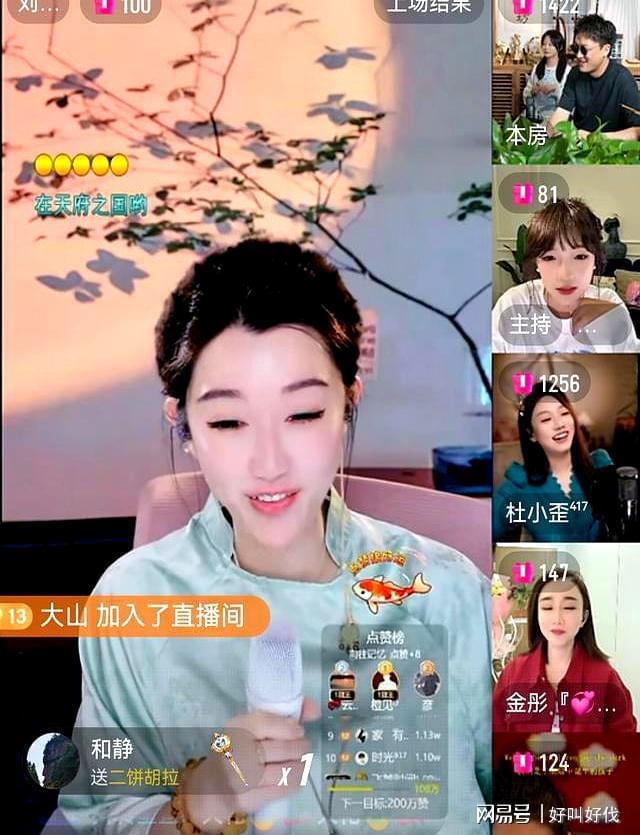This screenshot has height=835, width=640.
Task: Tap gift sender 和静's avatar
Action: pos(53,761)
